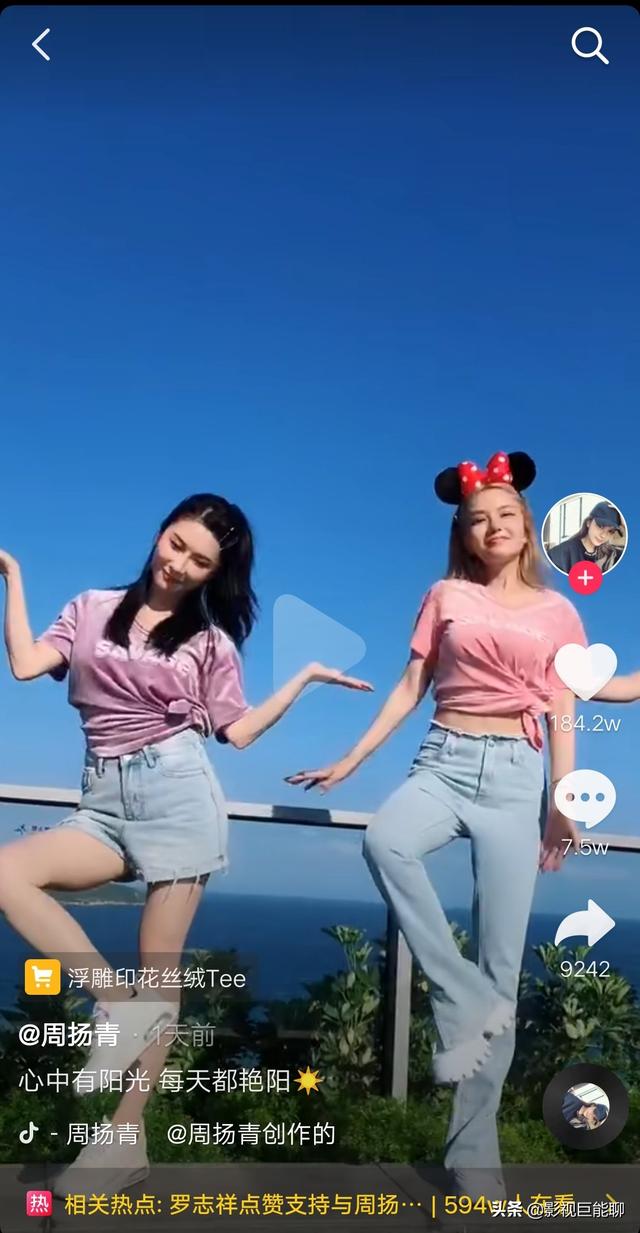The image size is (640, 1233).
Task: Like the video with the heart icon
Action: 585,671
